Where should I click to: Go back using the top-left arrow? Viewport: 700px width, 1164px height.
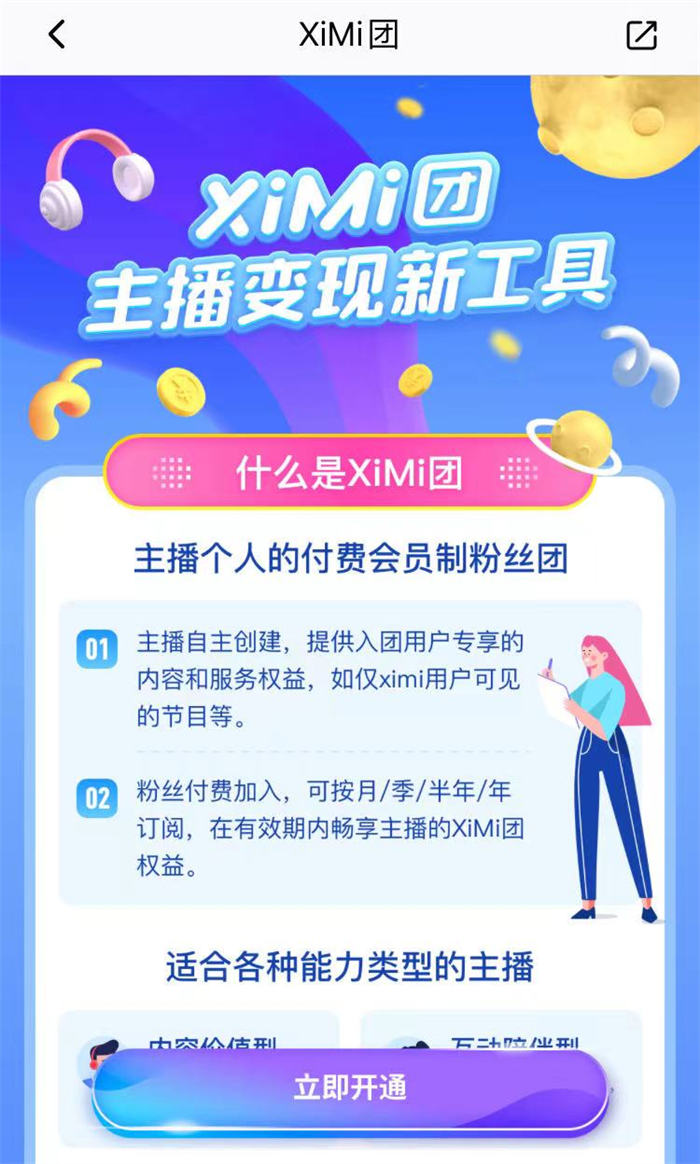click(x=57, y=35)
